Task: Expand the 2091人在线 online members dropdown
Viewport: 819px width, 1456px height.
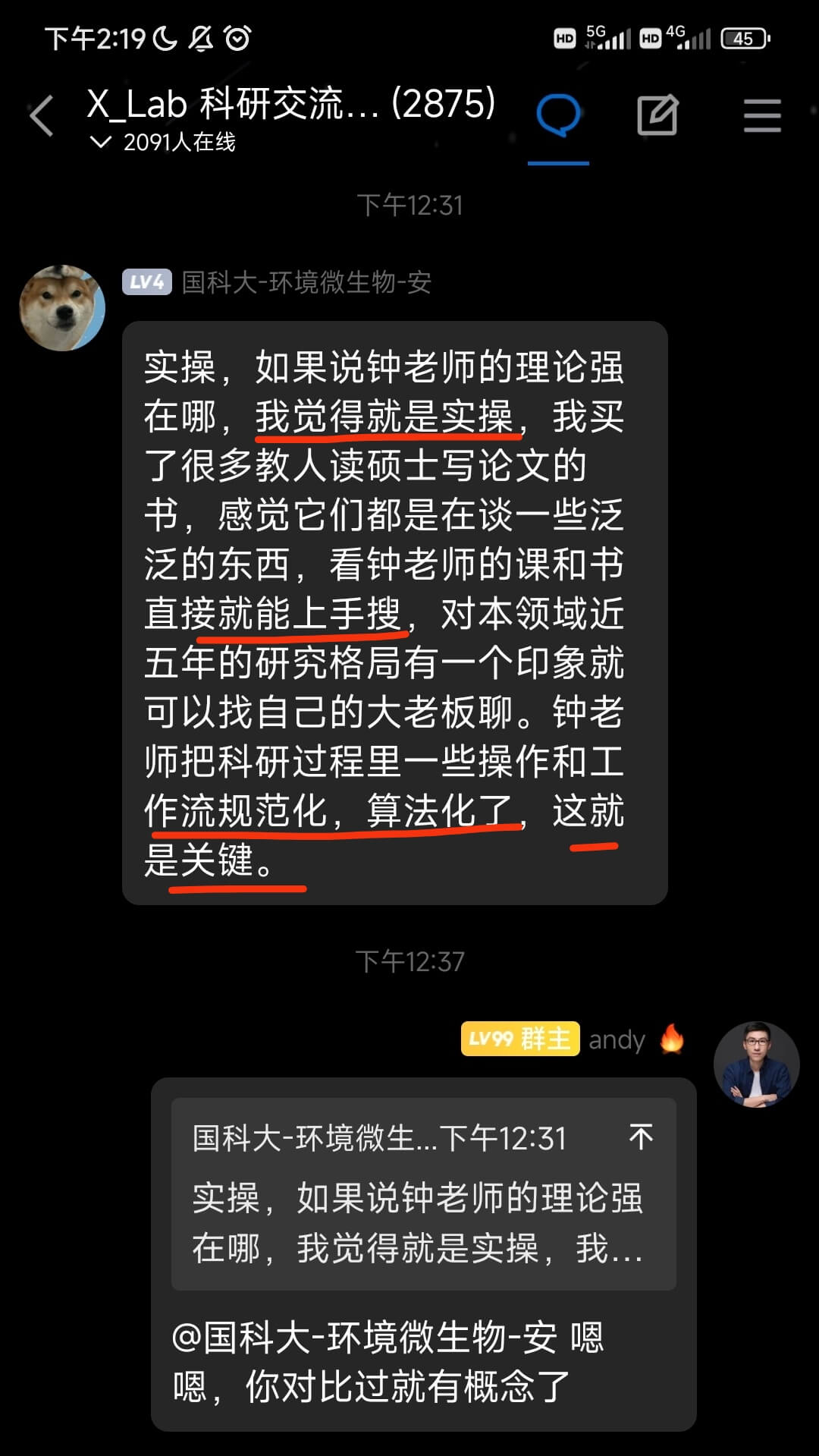Action: click(101, 142)
